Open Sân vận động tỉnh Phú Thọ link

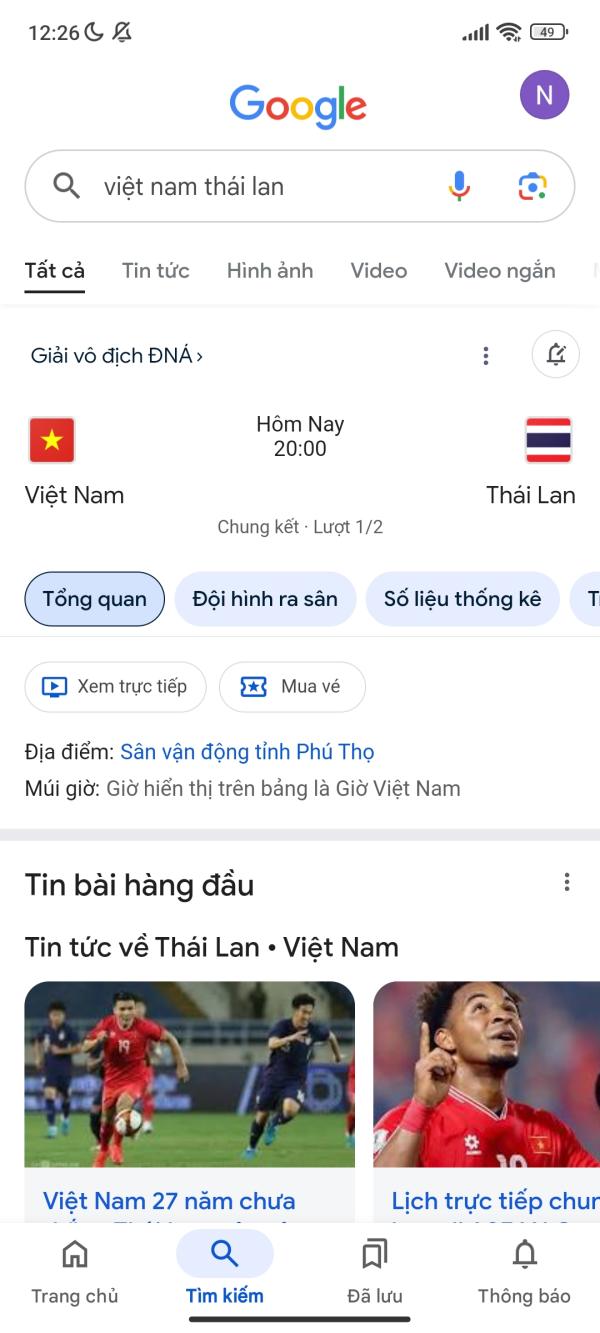coord(247,752)
